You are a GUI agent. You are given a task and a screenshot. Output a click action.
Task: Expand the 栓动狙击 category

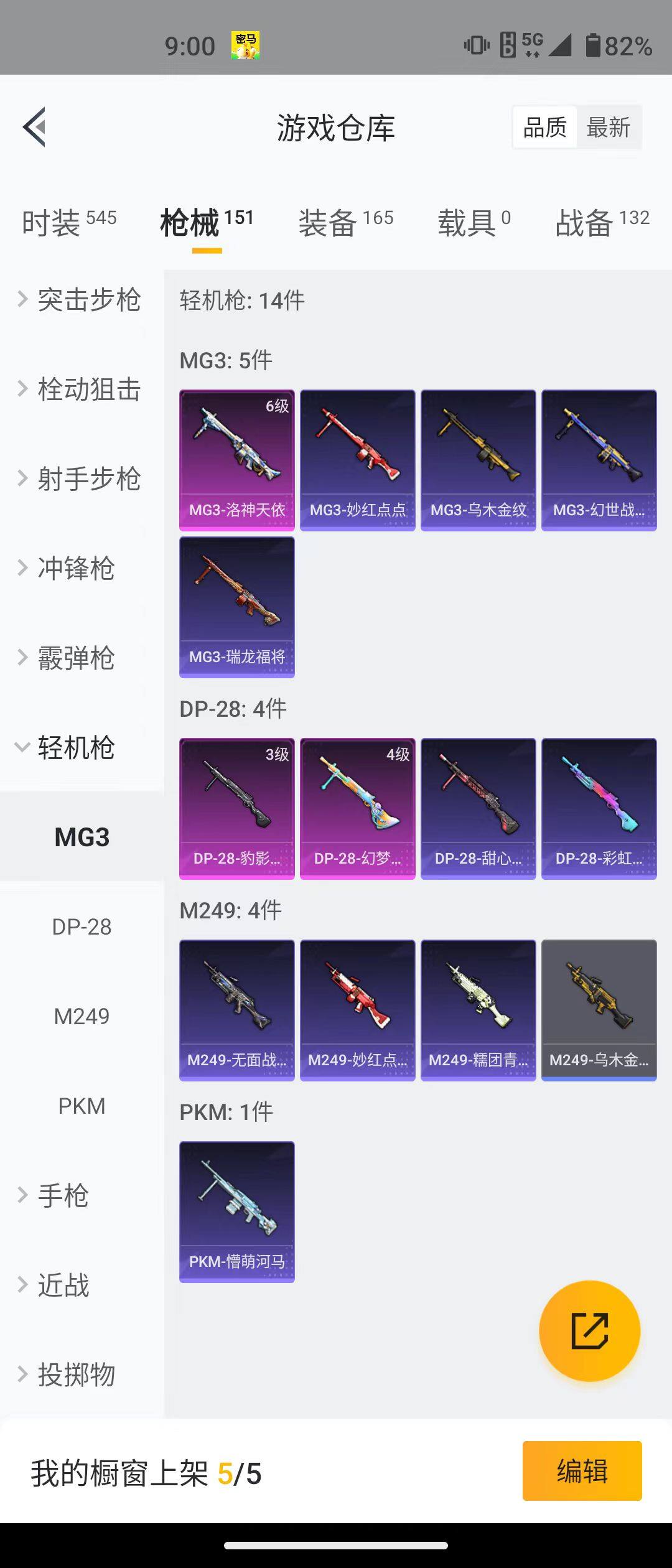(x=81, y=390)
